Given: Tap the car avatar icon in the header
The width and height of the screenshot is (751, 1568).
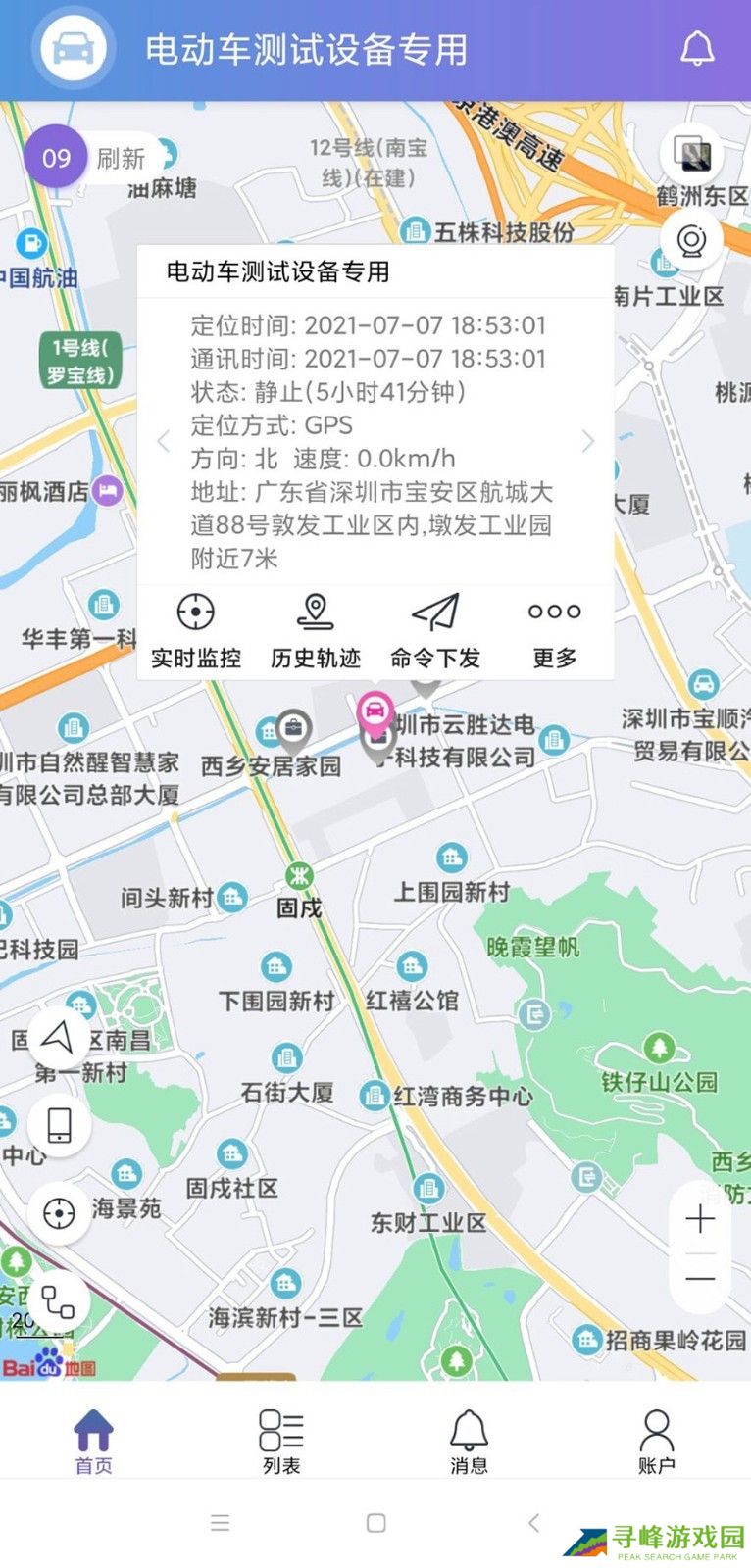Looking at the screenshot, I should pyautogui.click(x=74, y=47).
